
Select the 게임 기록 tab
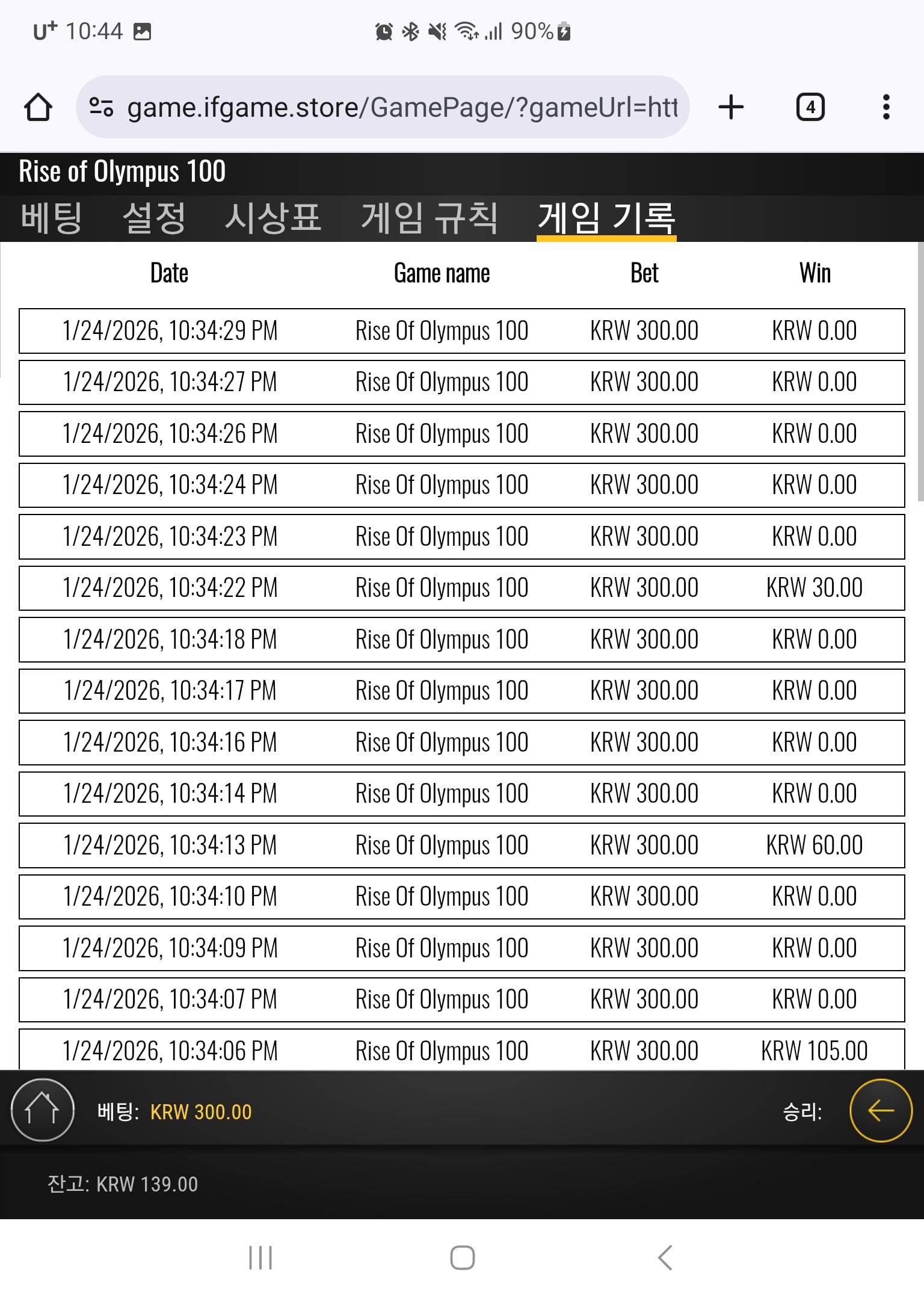[x=606, y=218]
